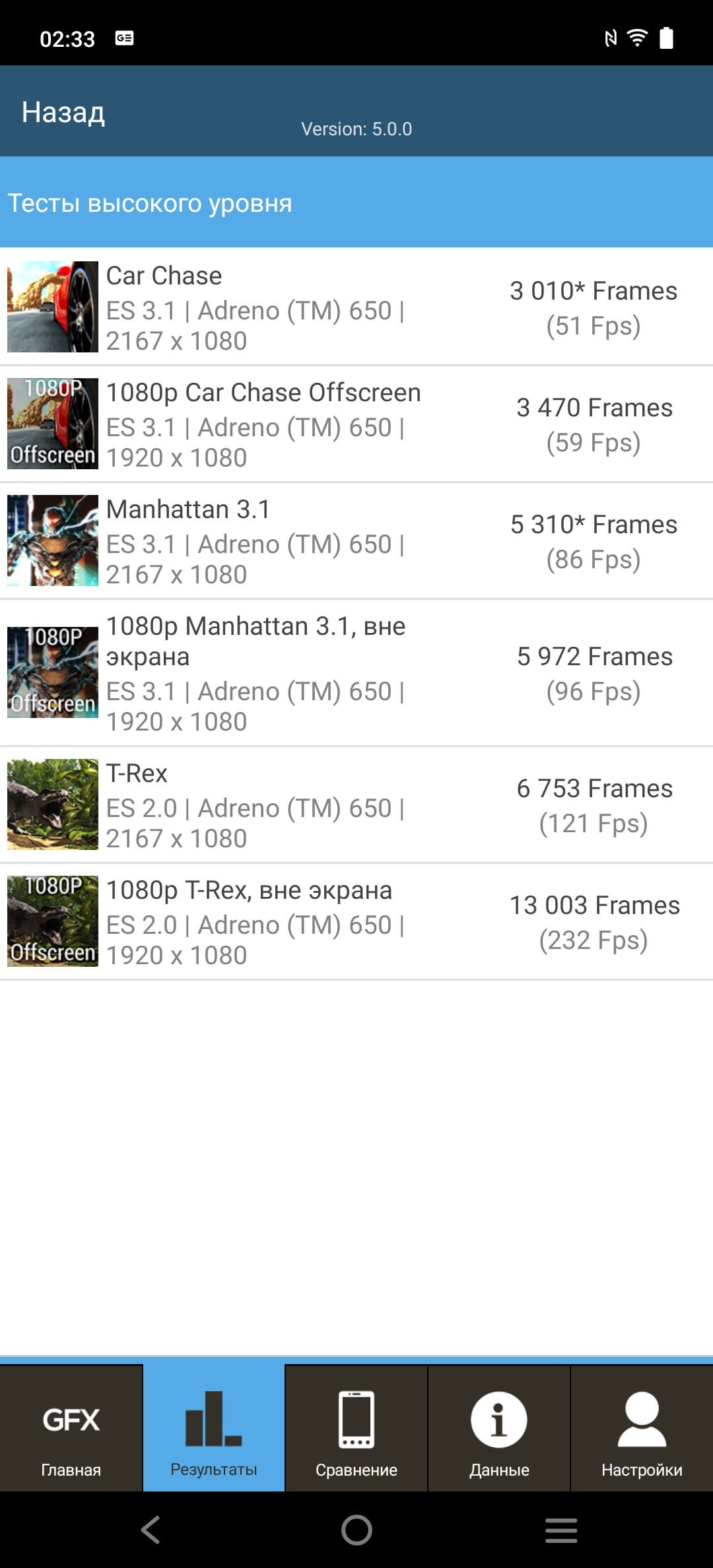Open system recent apps
This screenshot has width=713, height=1568.
point(561,1530)
